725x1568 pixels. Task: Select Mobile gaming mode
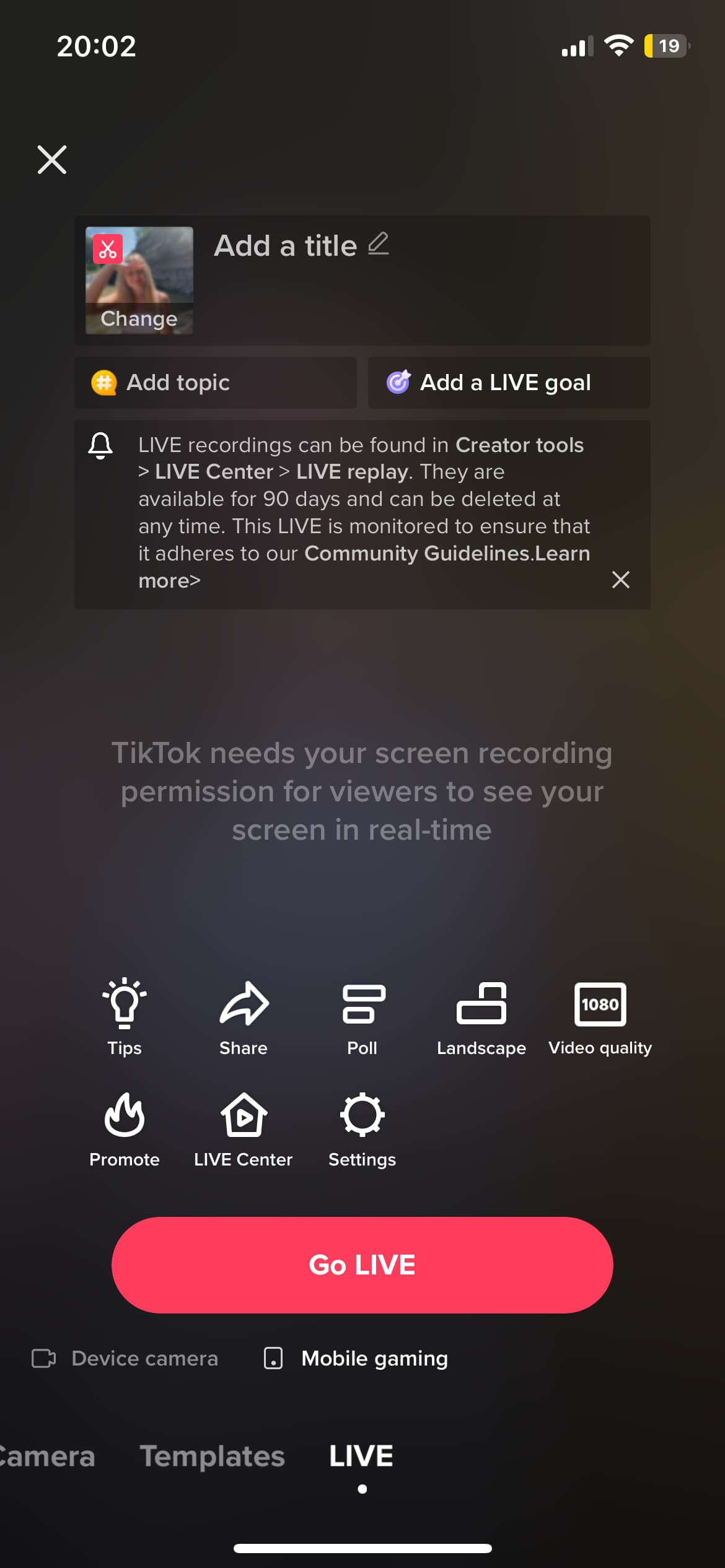(356, 1358)
